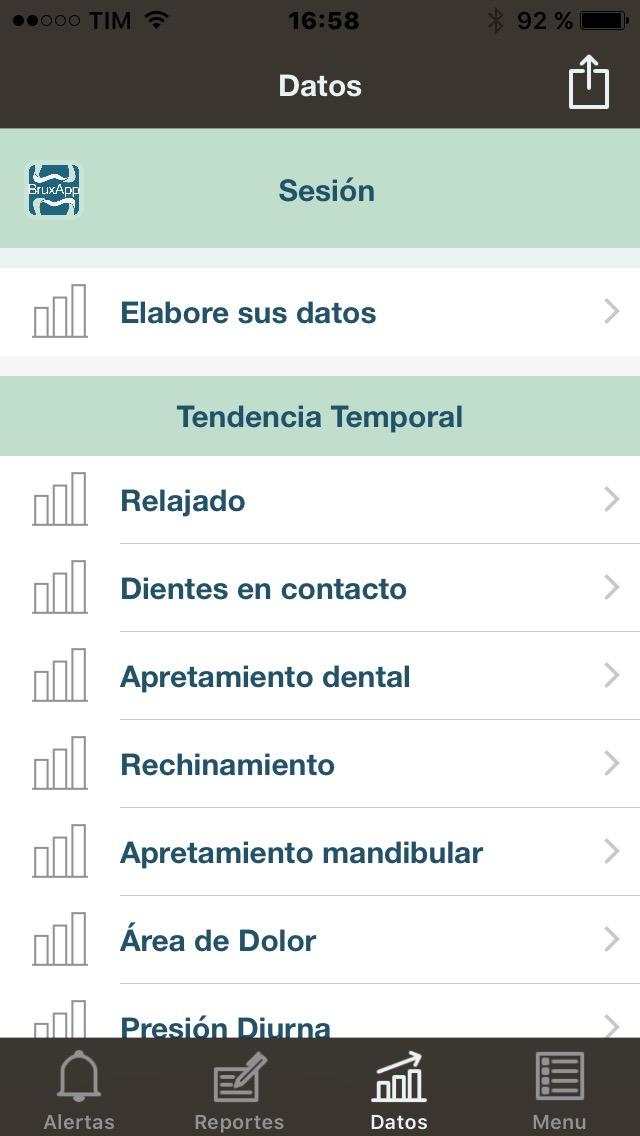Open the Menu tab
Image resolution: width=640 pixels, height=1136 pixels.
559,1087
